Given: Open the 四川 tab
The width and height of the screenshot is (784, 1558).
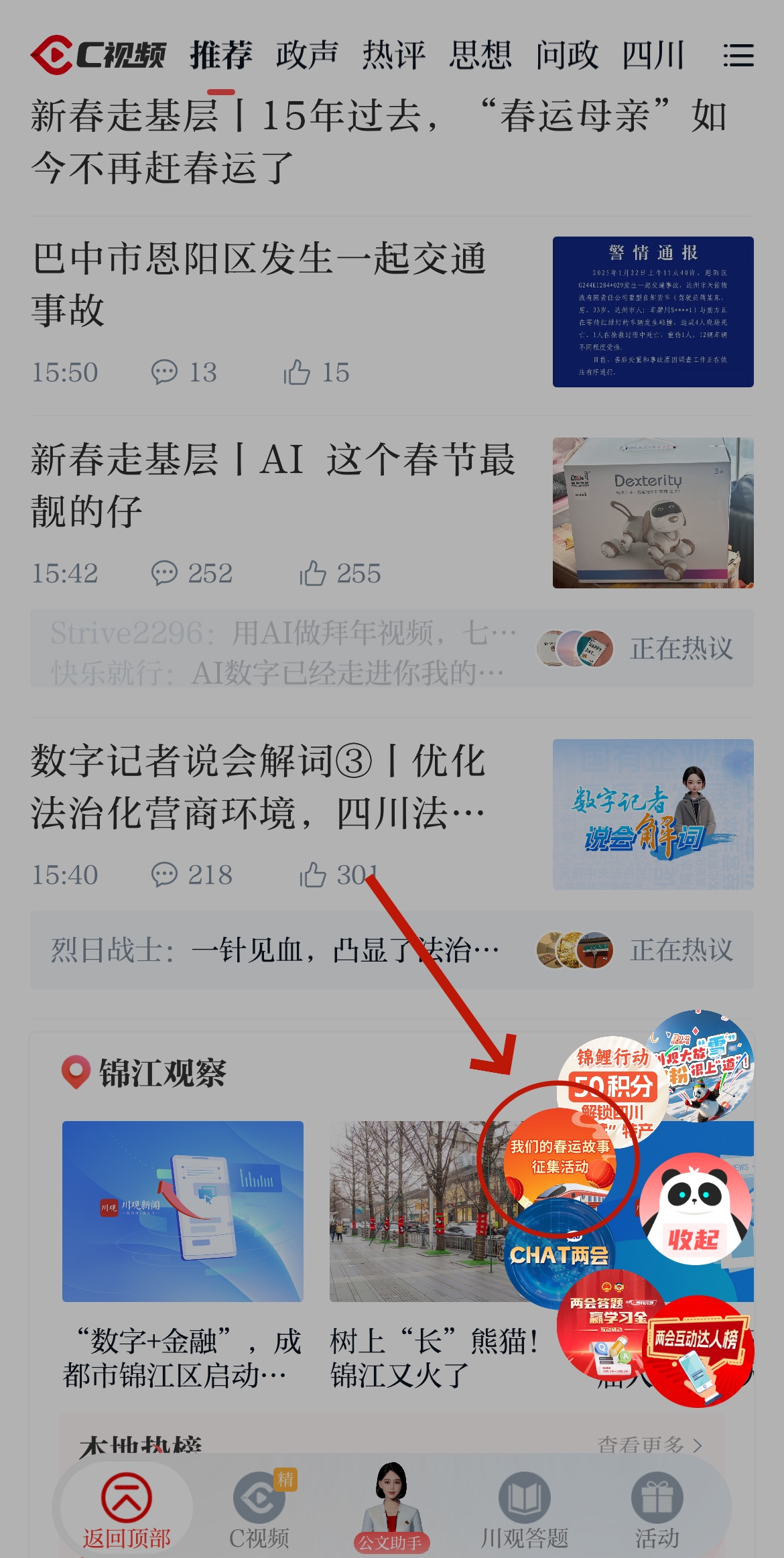Looking at the screenshot, I should click(x=653, y=55).
